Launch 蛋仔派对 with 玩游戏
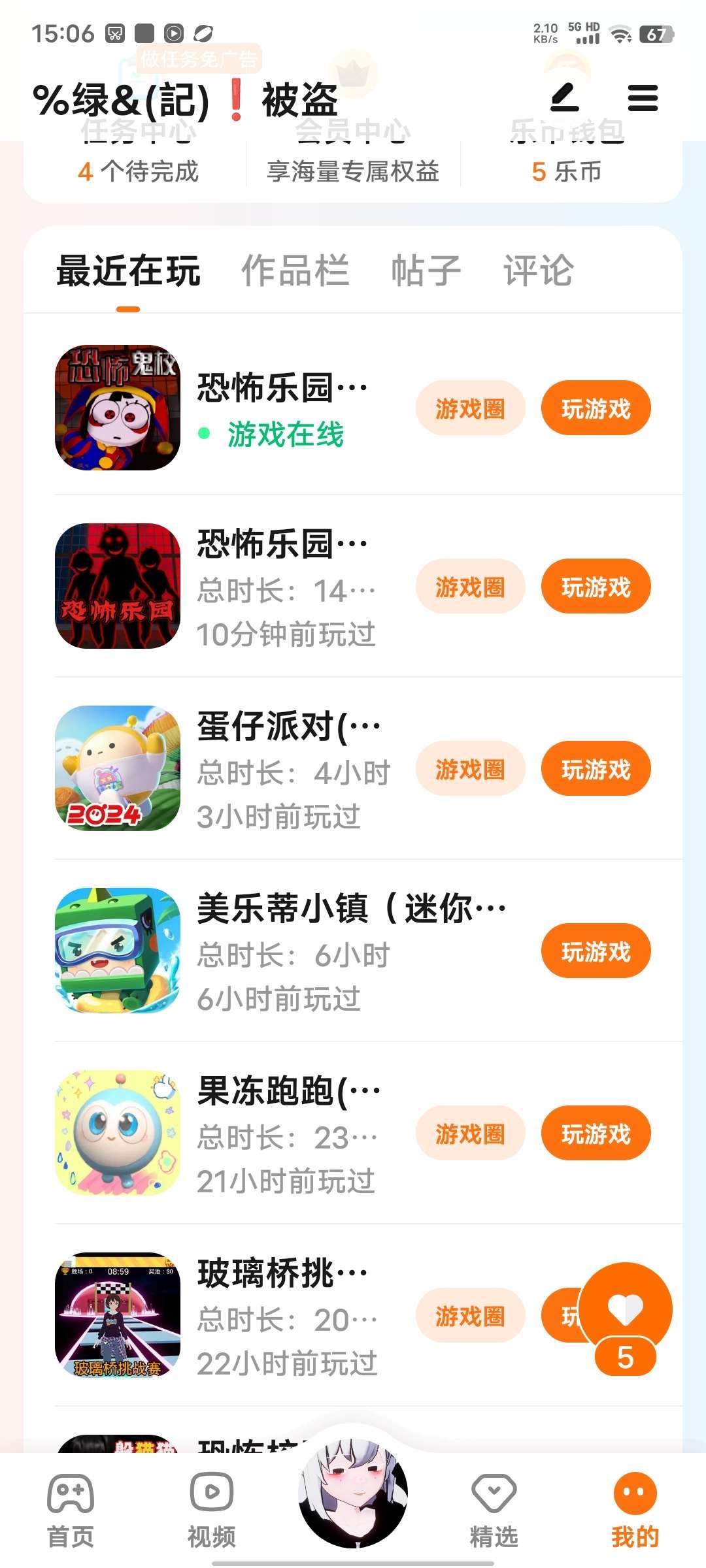Viewport: 706px width, 1568px height. pos(596,769)
